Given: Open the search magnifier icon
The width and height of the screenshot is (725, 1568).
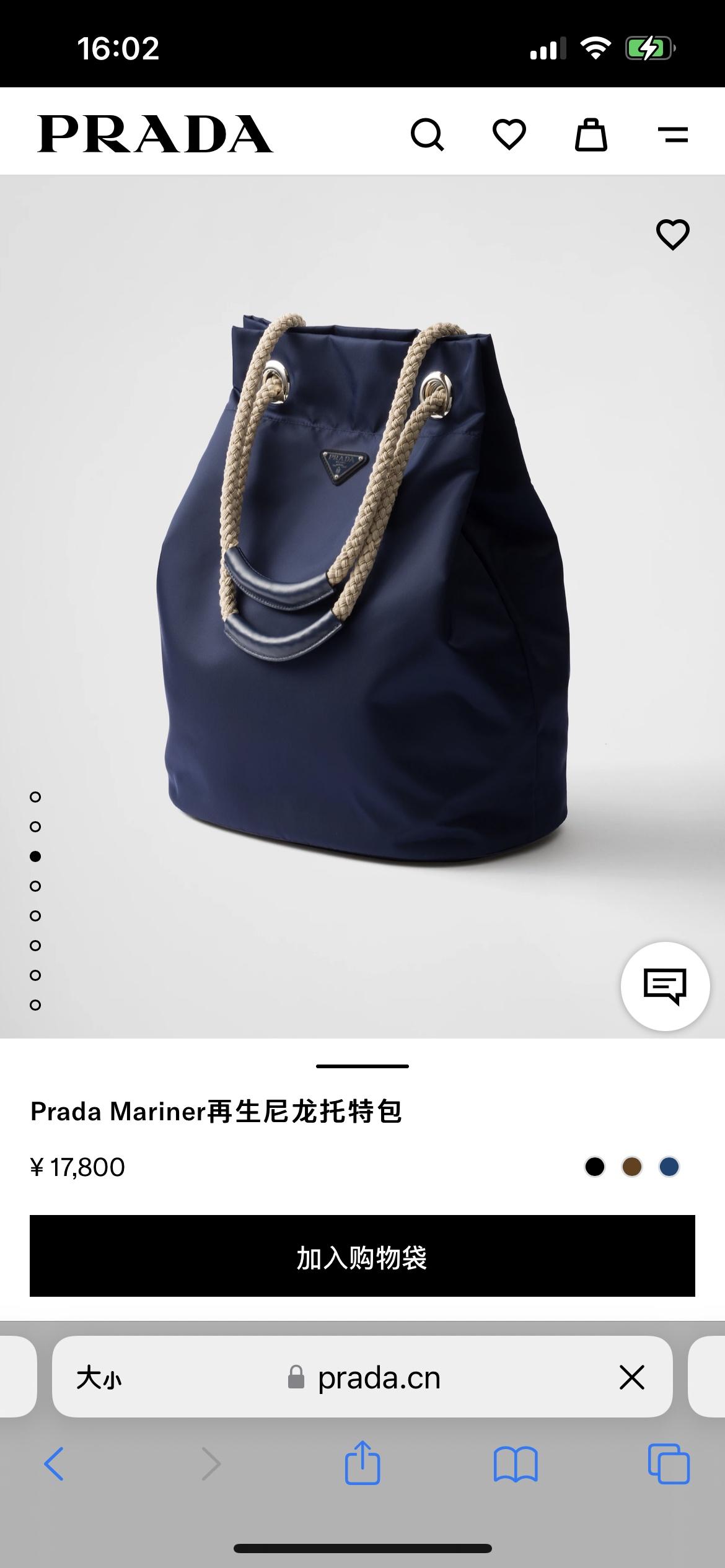Looking at the screenshot, I should click(x=427, y=134).
